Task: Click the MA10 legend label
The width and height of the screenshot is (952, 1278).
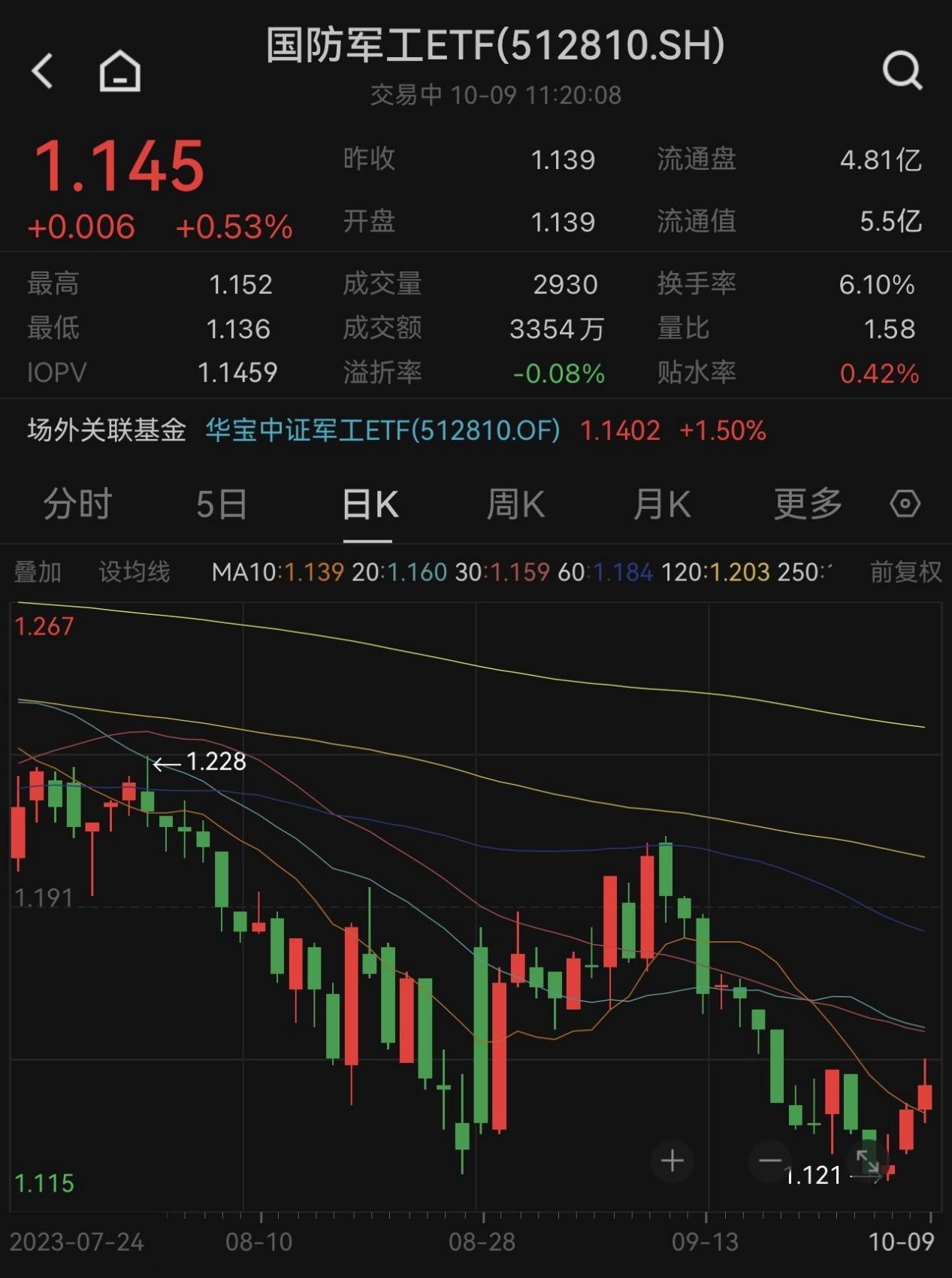Action: (240, 572)
